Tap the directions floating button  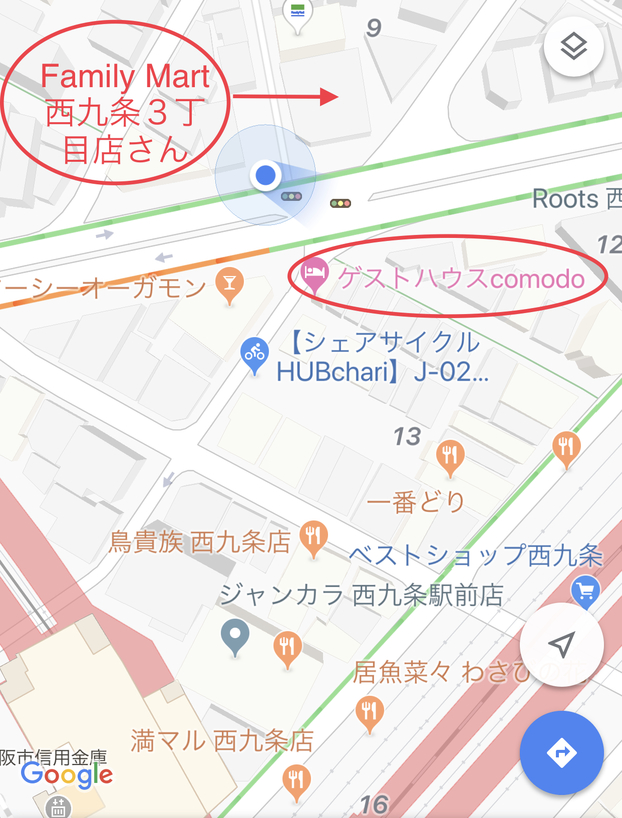562,752
